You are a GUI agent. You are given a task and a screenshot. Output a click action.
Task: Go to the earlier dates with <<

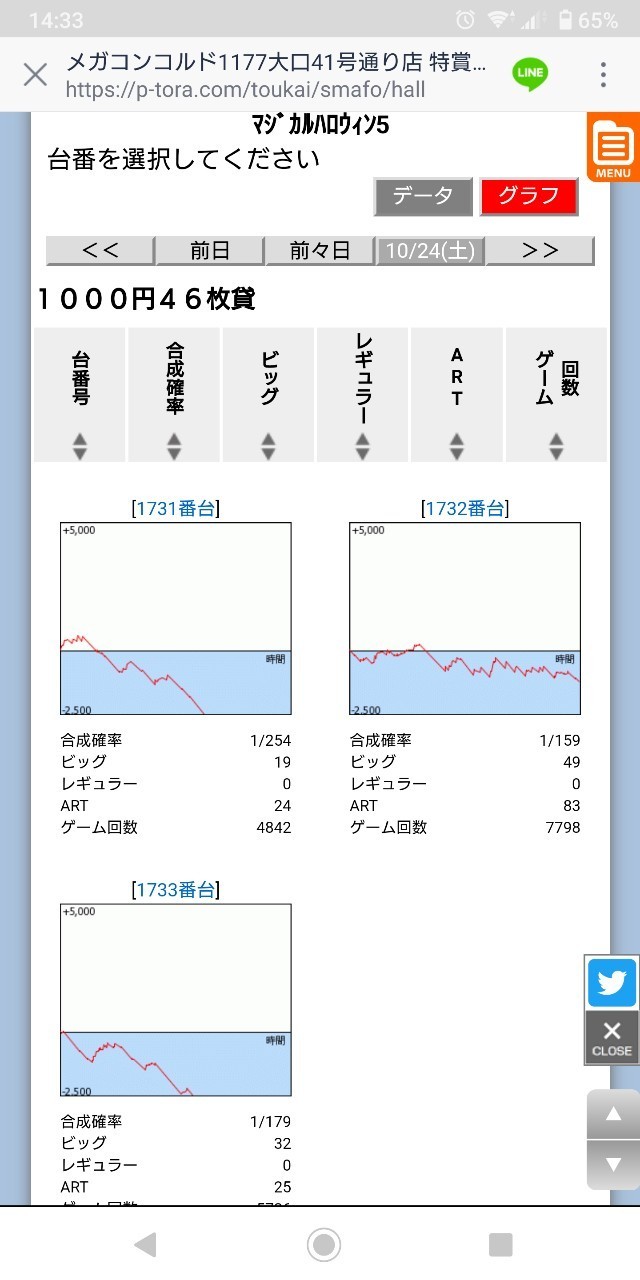(x=100, y=250)
